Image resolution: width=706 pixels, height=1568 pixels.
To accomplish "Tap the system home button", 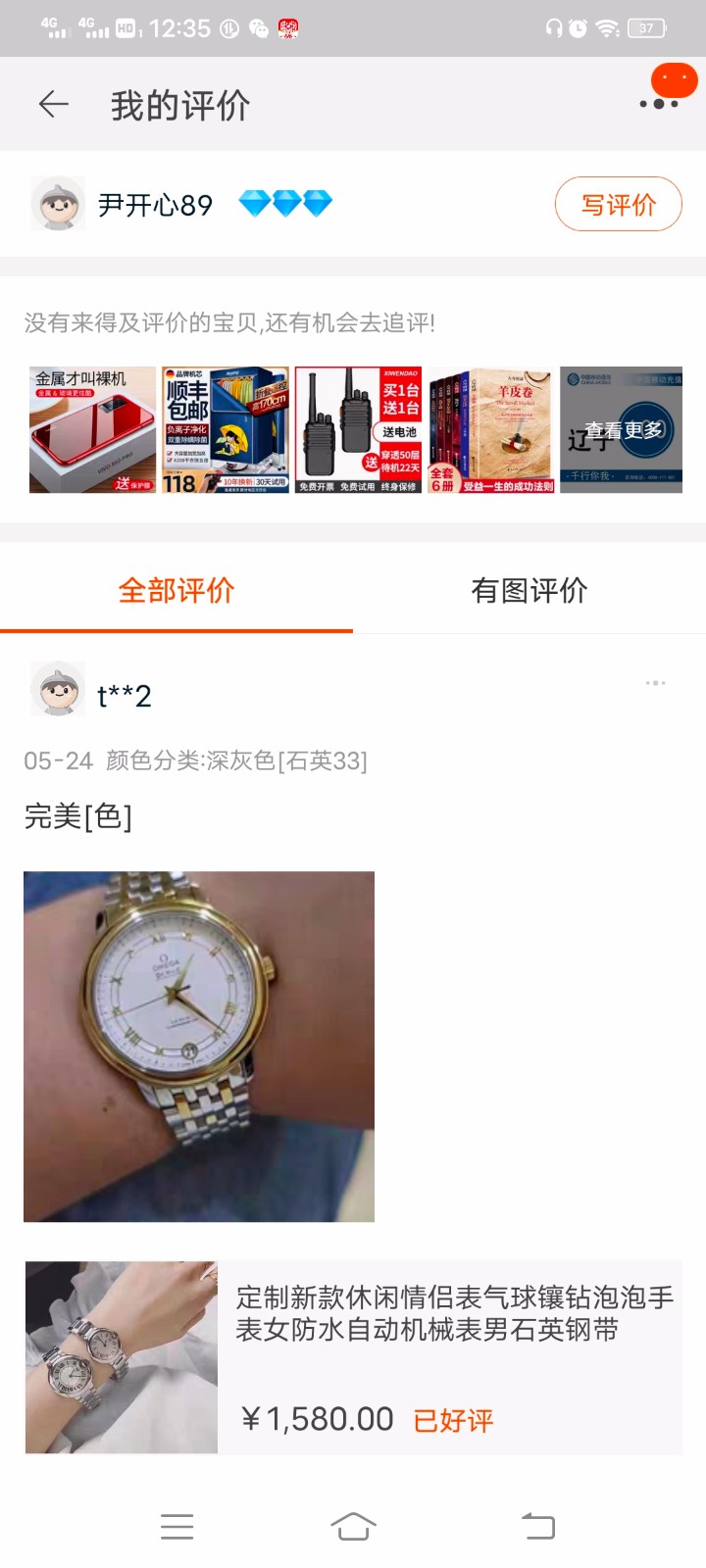I will (353, 1526).
